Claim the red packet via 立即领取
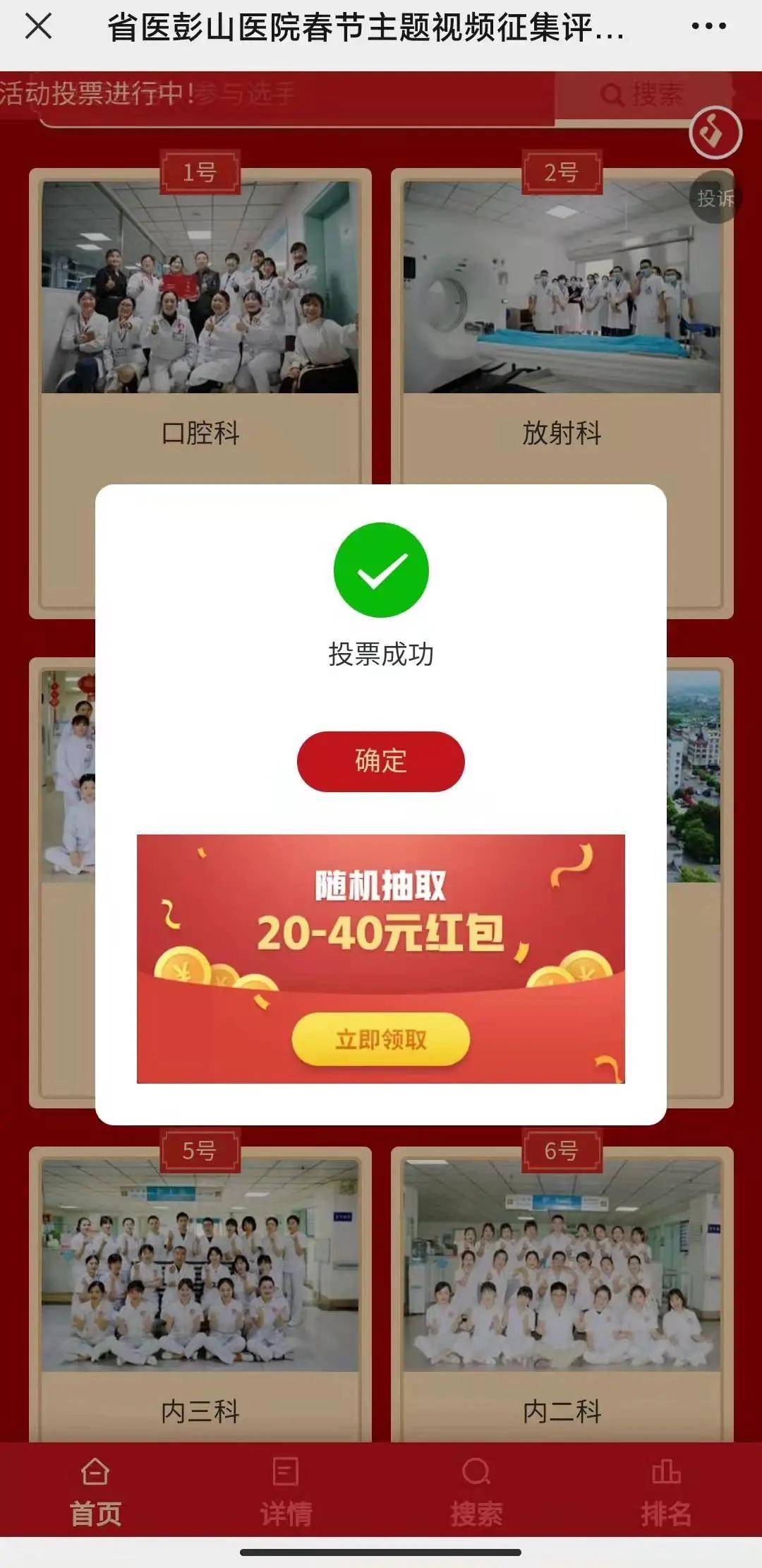This screenshot has width=762, height=1568. point(380,1039)
